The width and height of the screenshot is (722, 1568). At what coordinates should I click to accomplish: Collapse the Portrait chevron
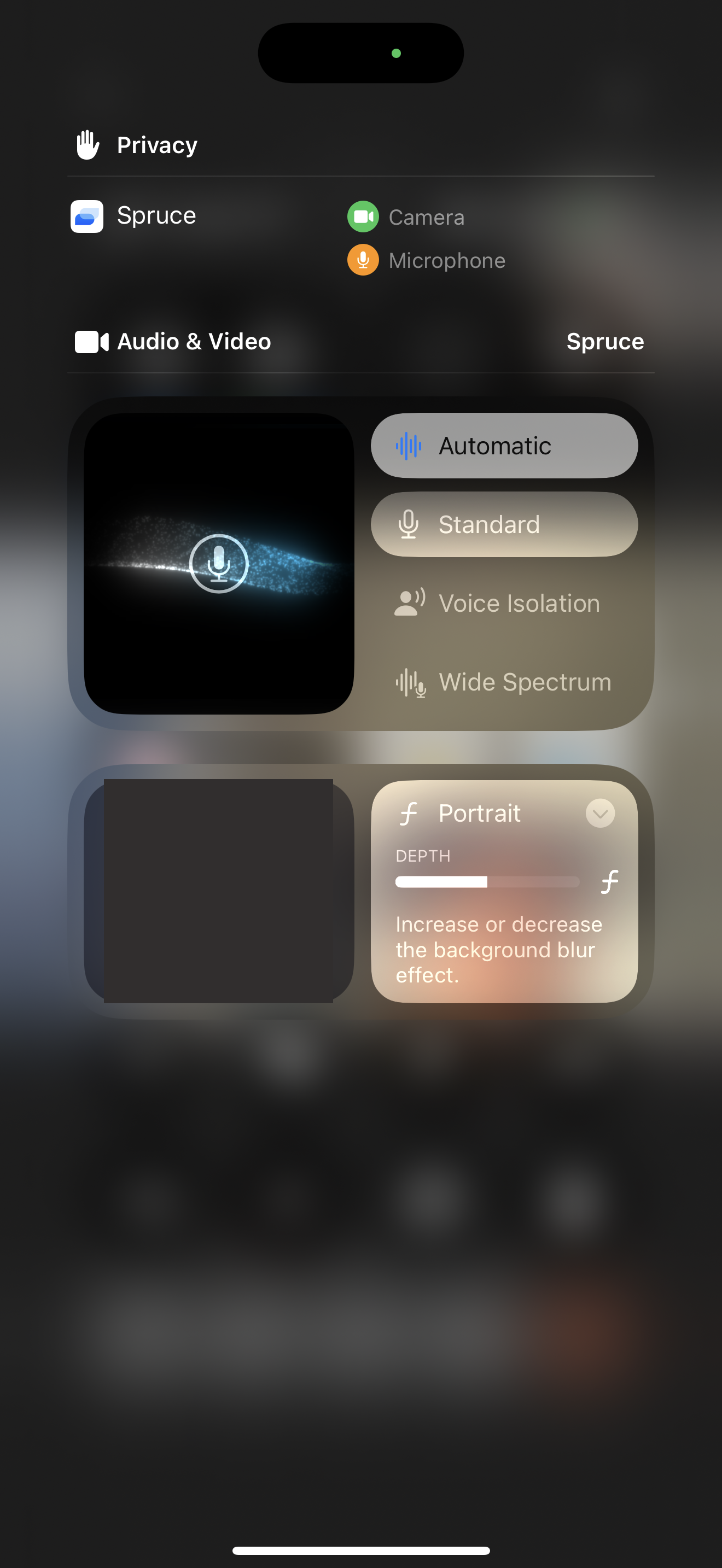[x=599, y=813]
